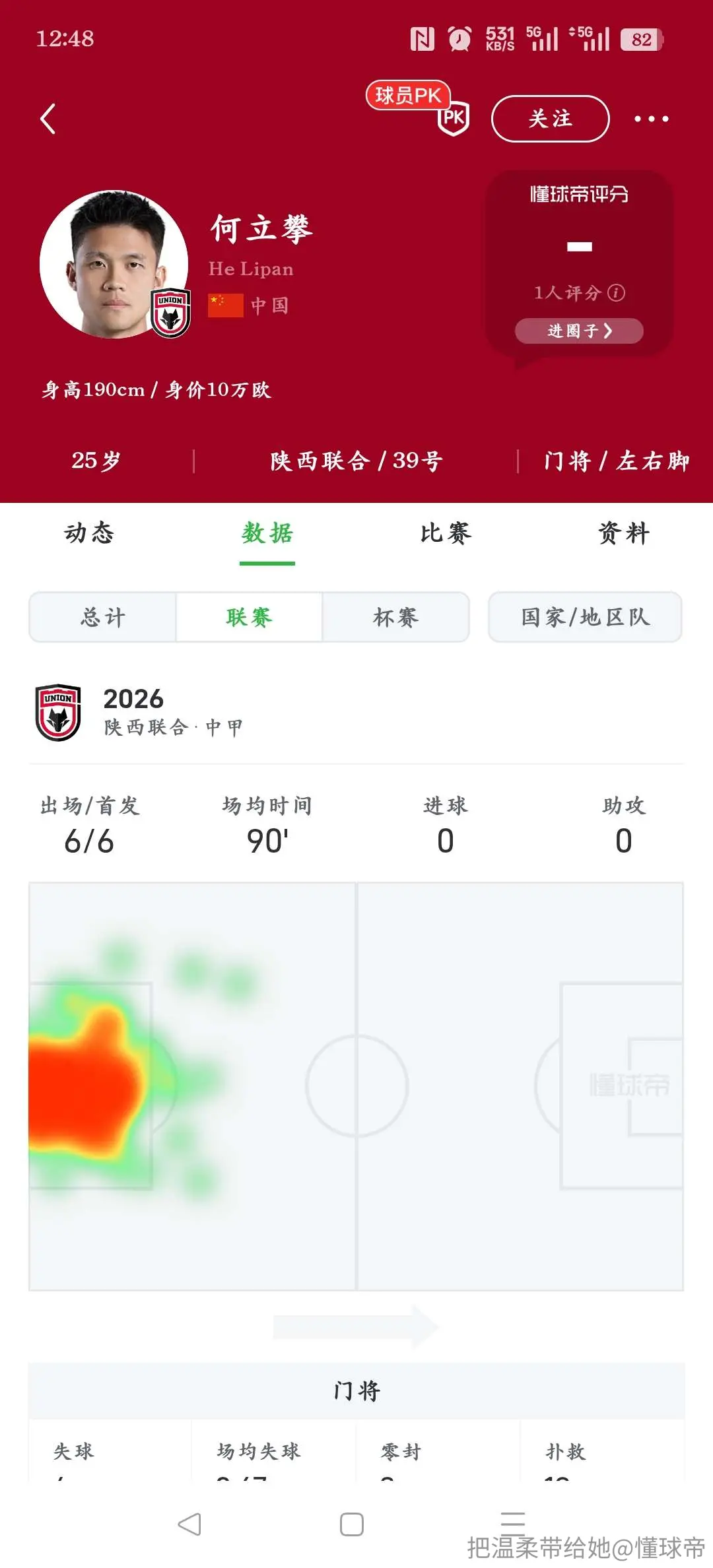
Task: Go back using the top-left arrow
Action: pos(48,119)
